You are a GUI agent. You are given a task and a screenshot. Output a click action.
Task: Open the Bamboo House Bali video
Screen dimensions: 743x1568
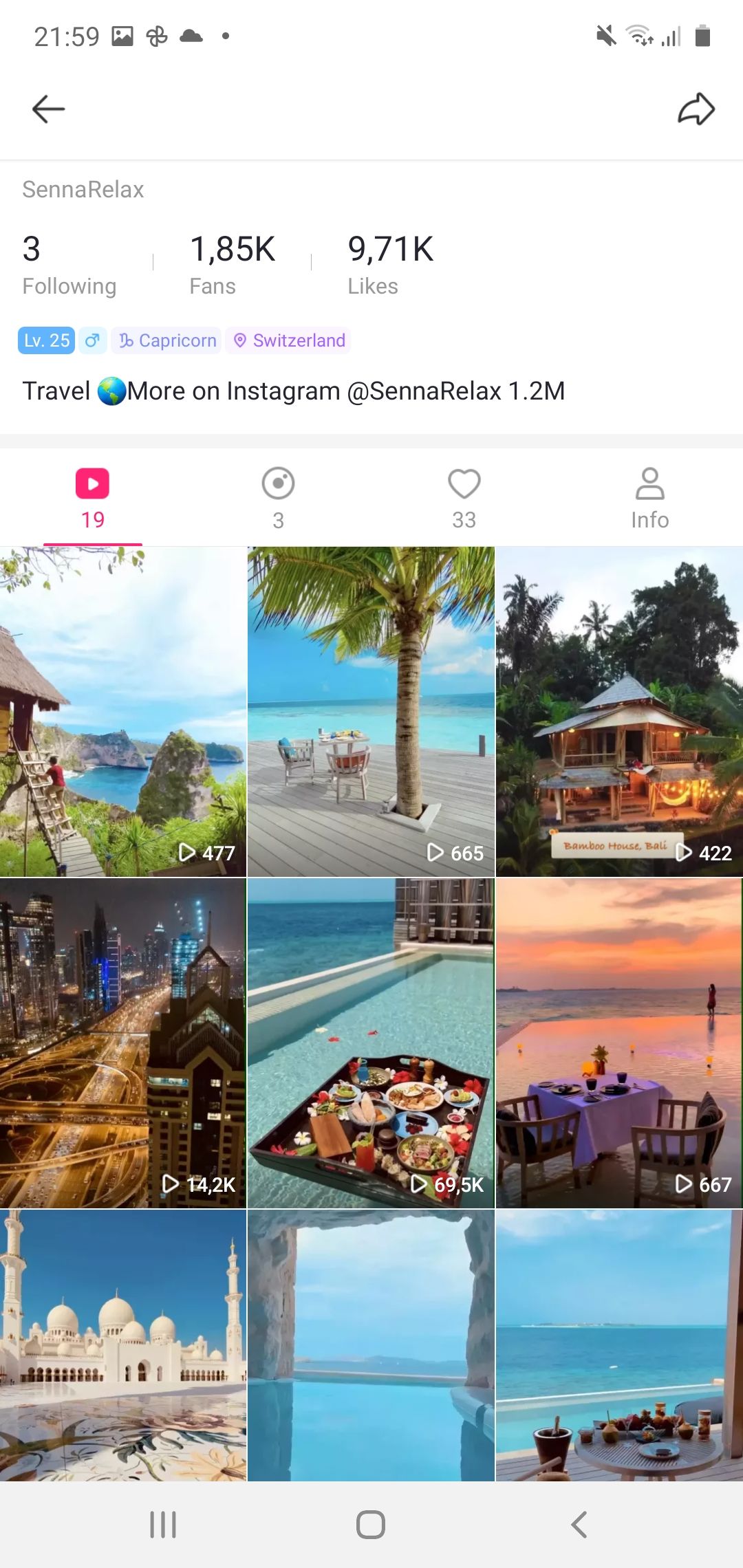[x=619, y=712]
